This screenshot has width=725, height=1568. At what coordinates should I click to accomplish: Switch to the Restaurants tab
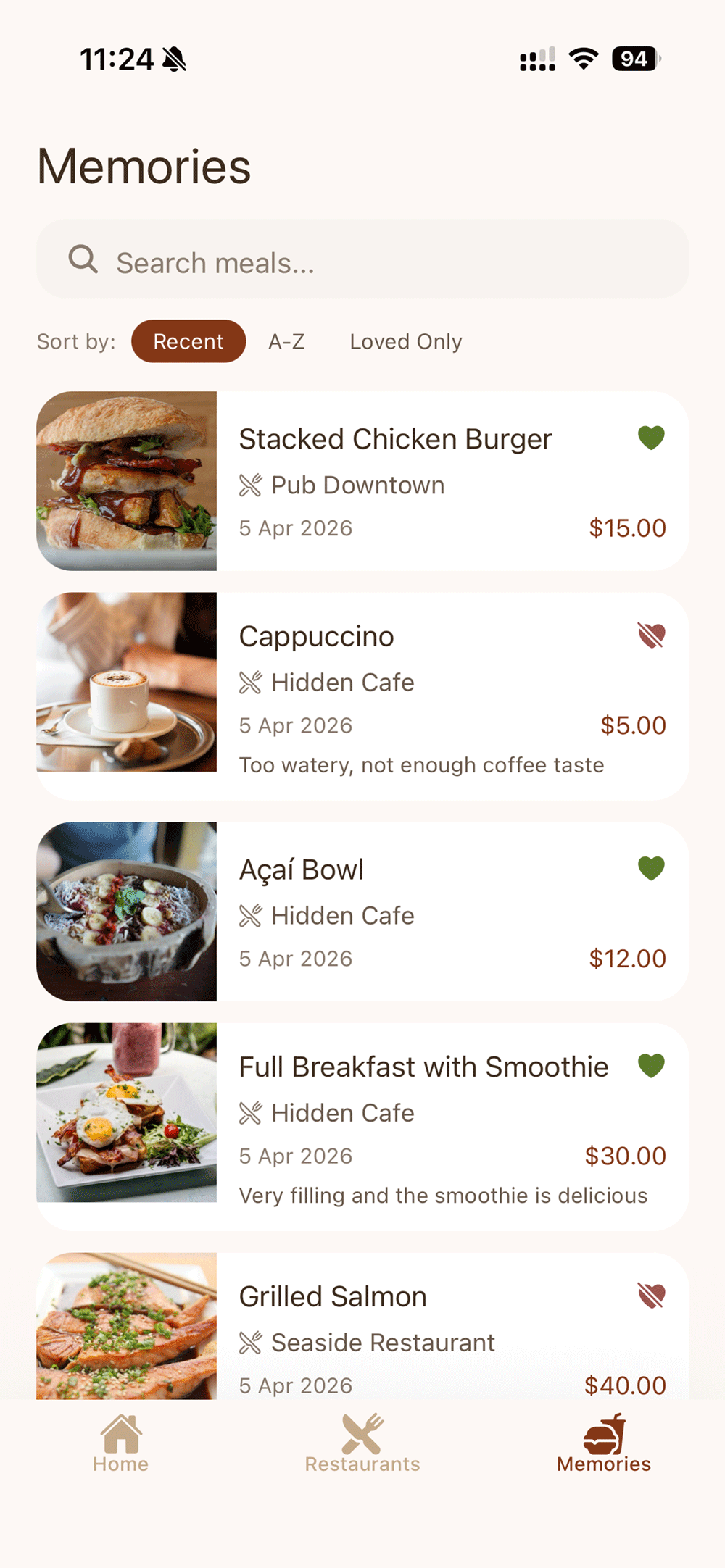tap(362, 1443)
